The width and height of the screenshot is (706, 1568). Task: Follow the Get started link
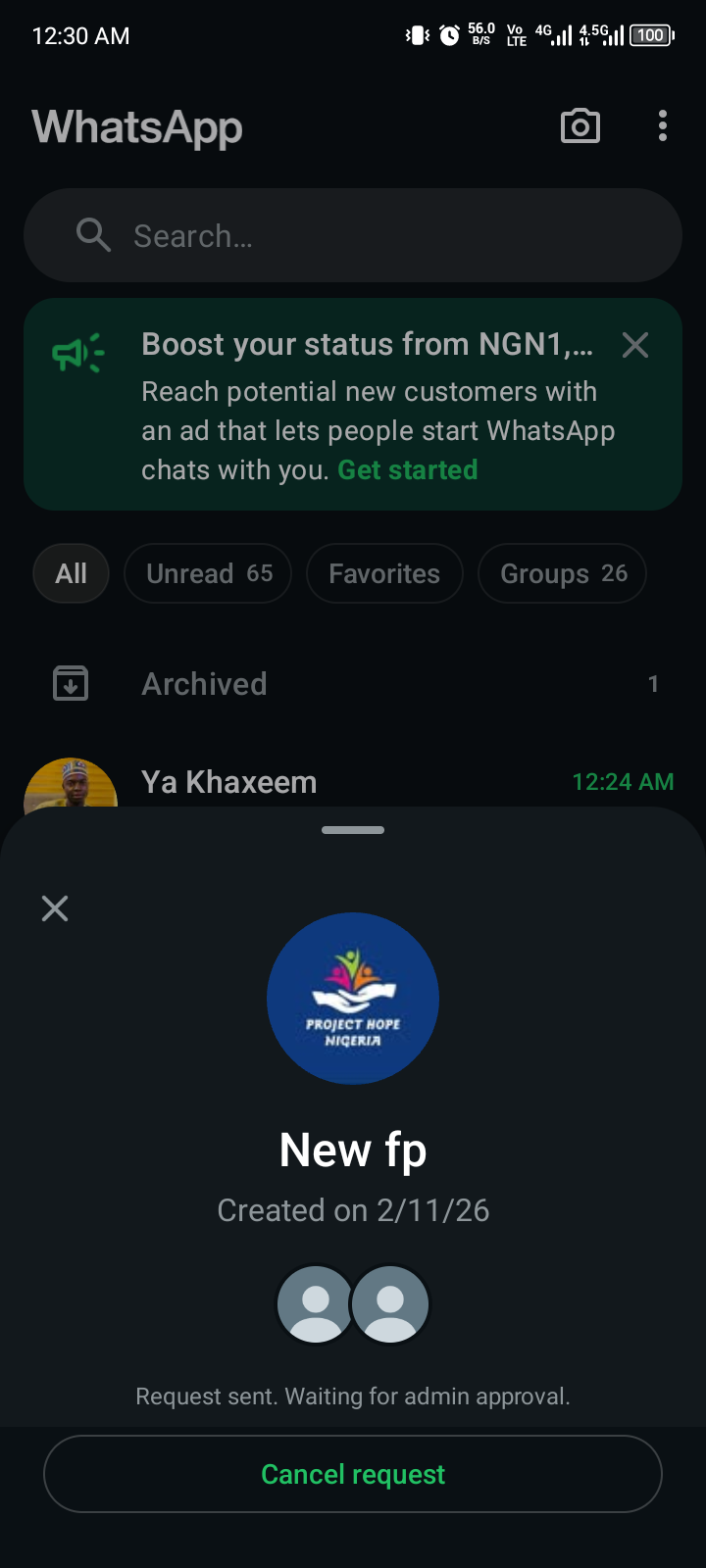408,470
